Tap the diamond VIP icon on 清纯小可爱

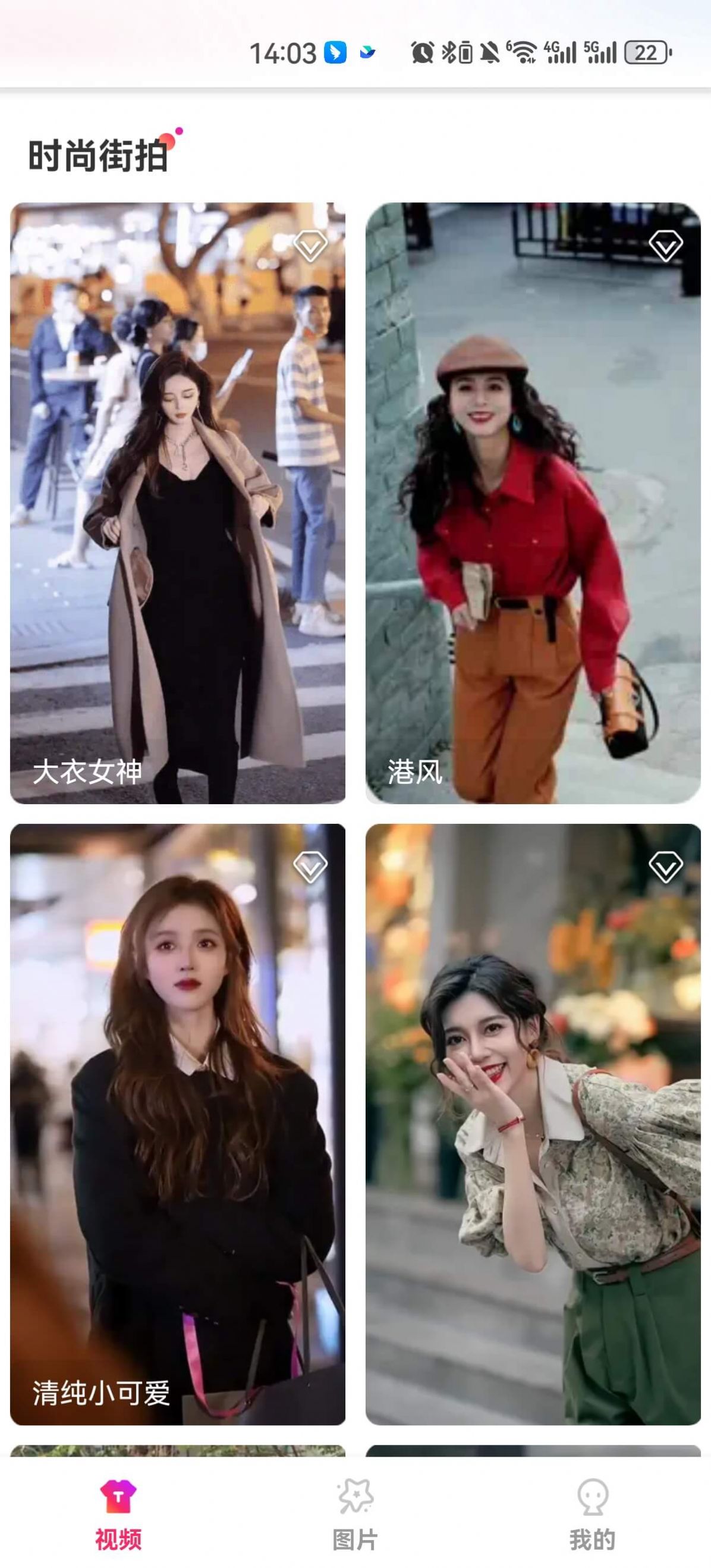(310, 867)
